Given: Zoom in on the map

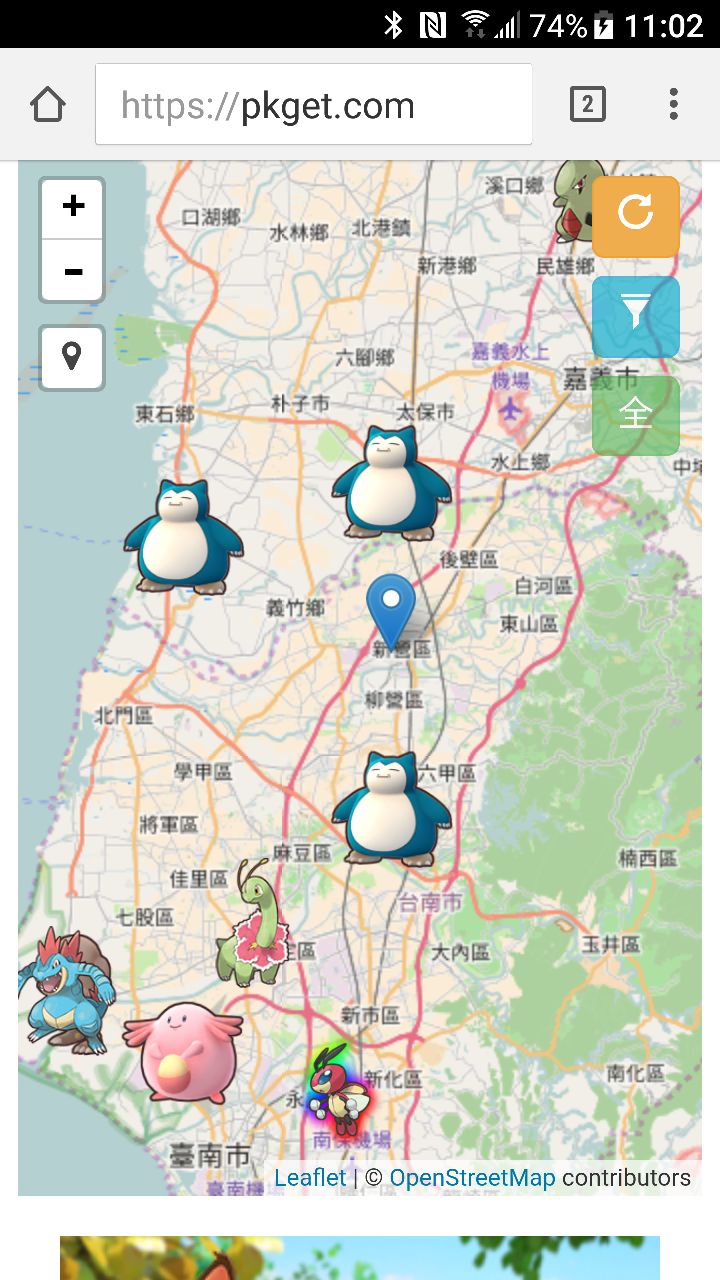Looking at the screenshot, I should 72,208.
